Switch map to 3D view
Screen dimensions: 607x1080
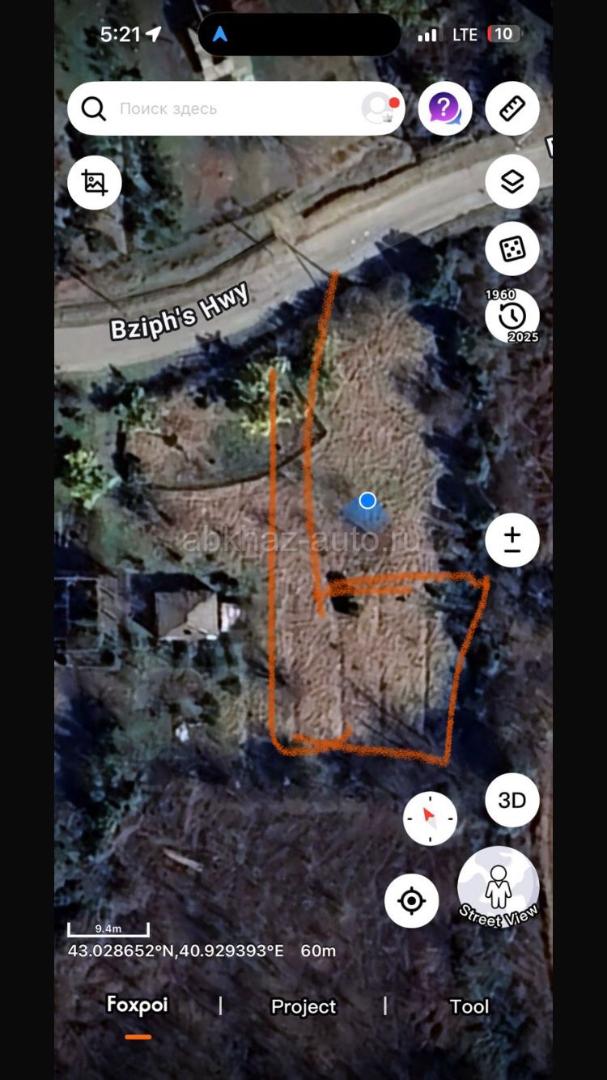(512, 800)
